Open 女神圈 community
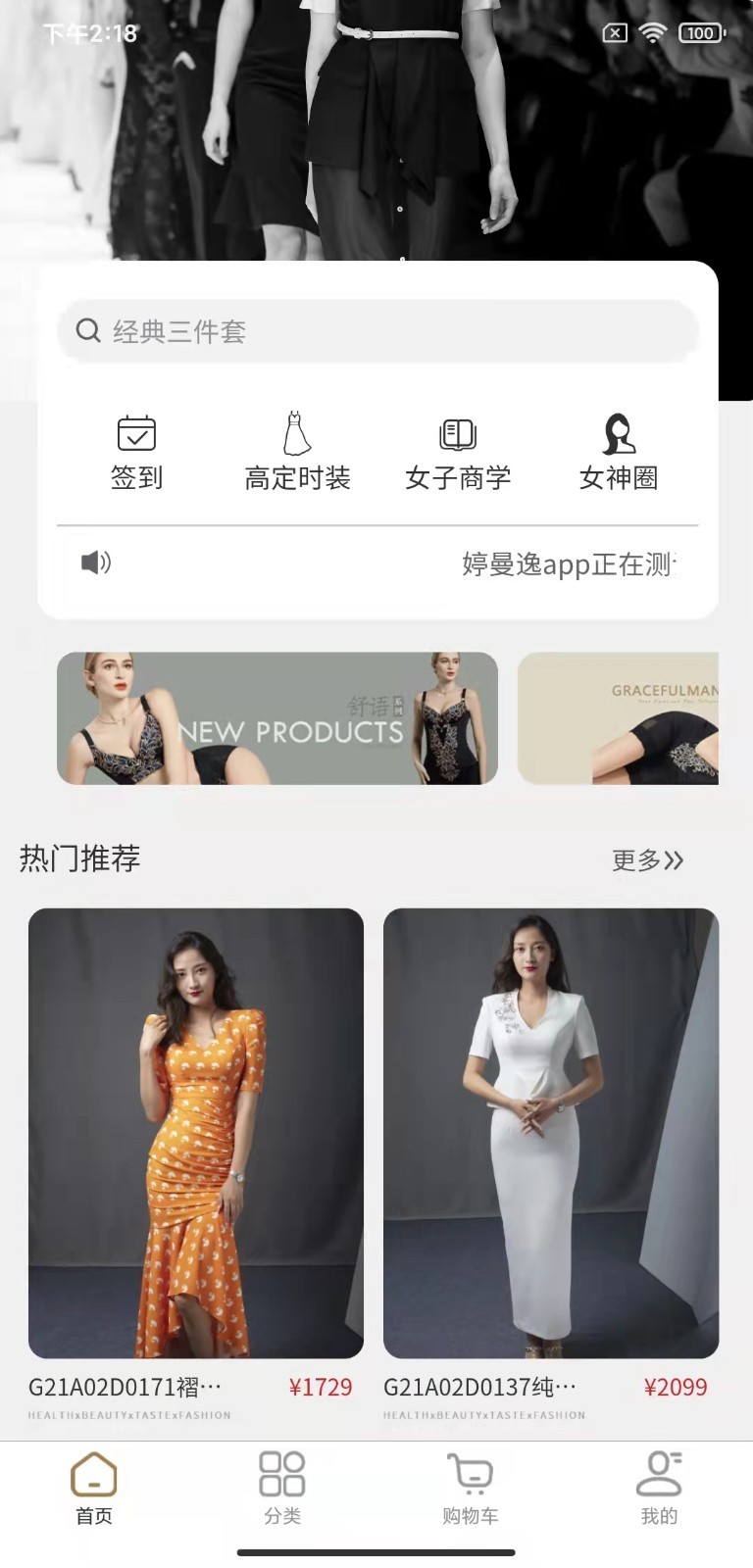Viewport: 753px width, 1568px height. (619, 453)
